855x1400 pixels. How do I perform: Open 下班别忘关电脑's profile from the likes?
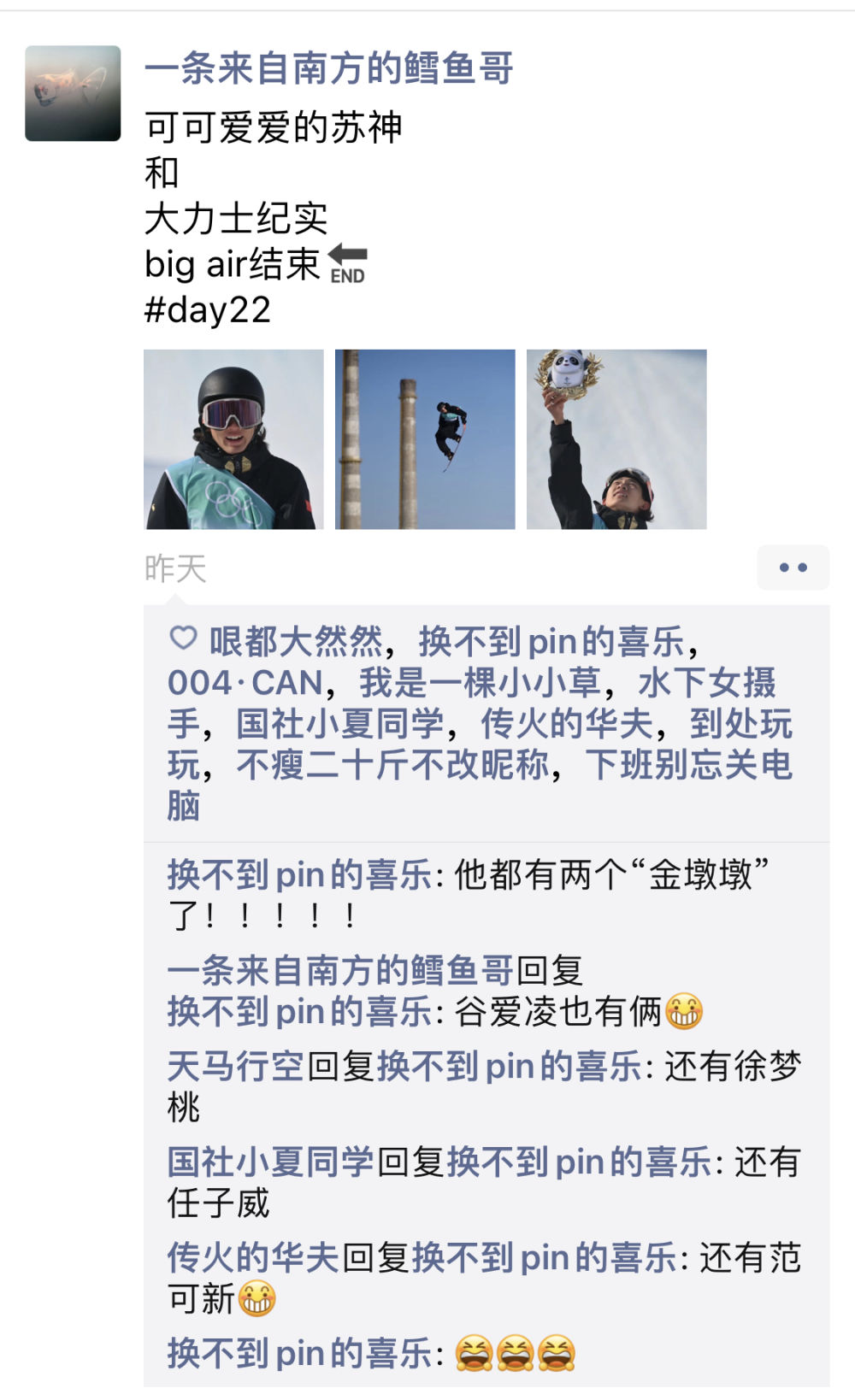tap(688, 765)
